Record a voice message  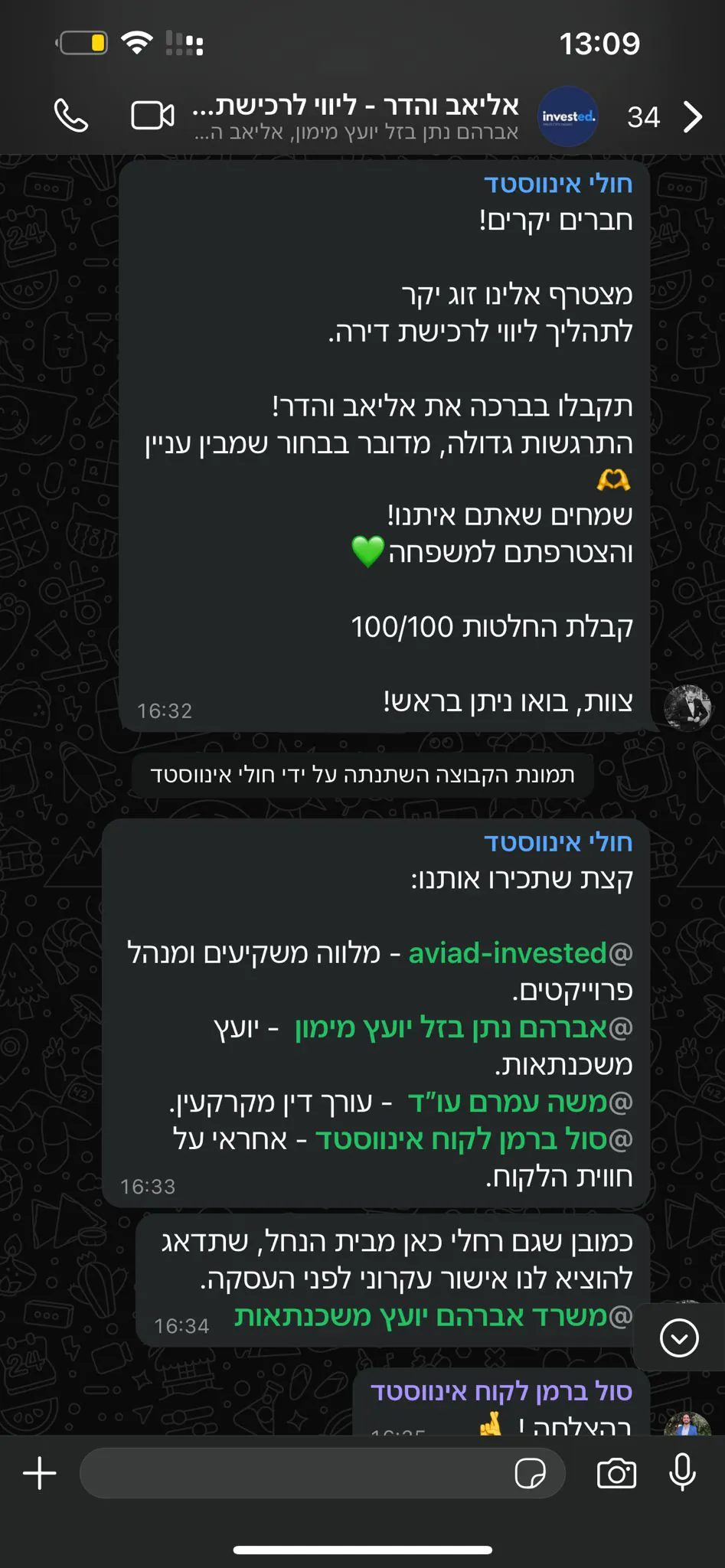pyautogui.click(x=682, y=1472)
